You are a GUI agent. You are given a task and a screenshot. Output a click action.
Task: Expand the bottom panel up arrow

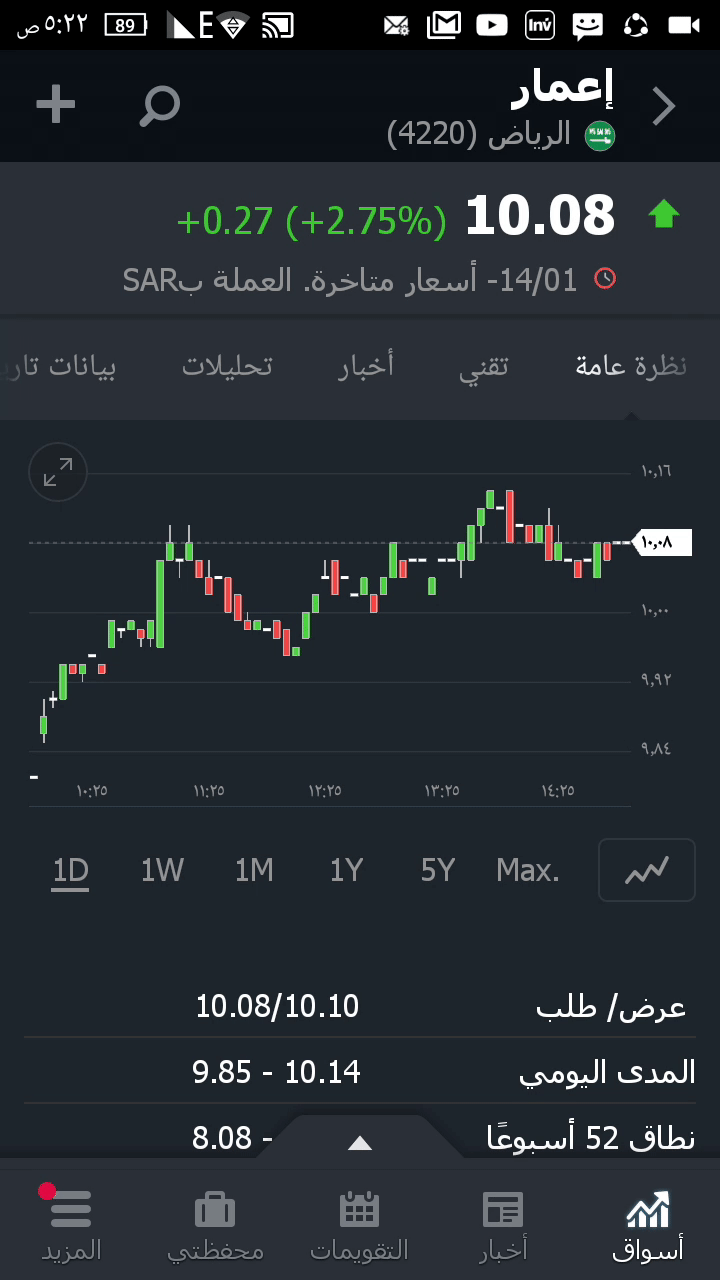click(360, 1143)
